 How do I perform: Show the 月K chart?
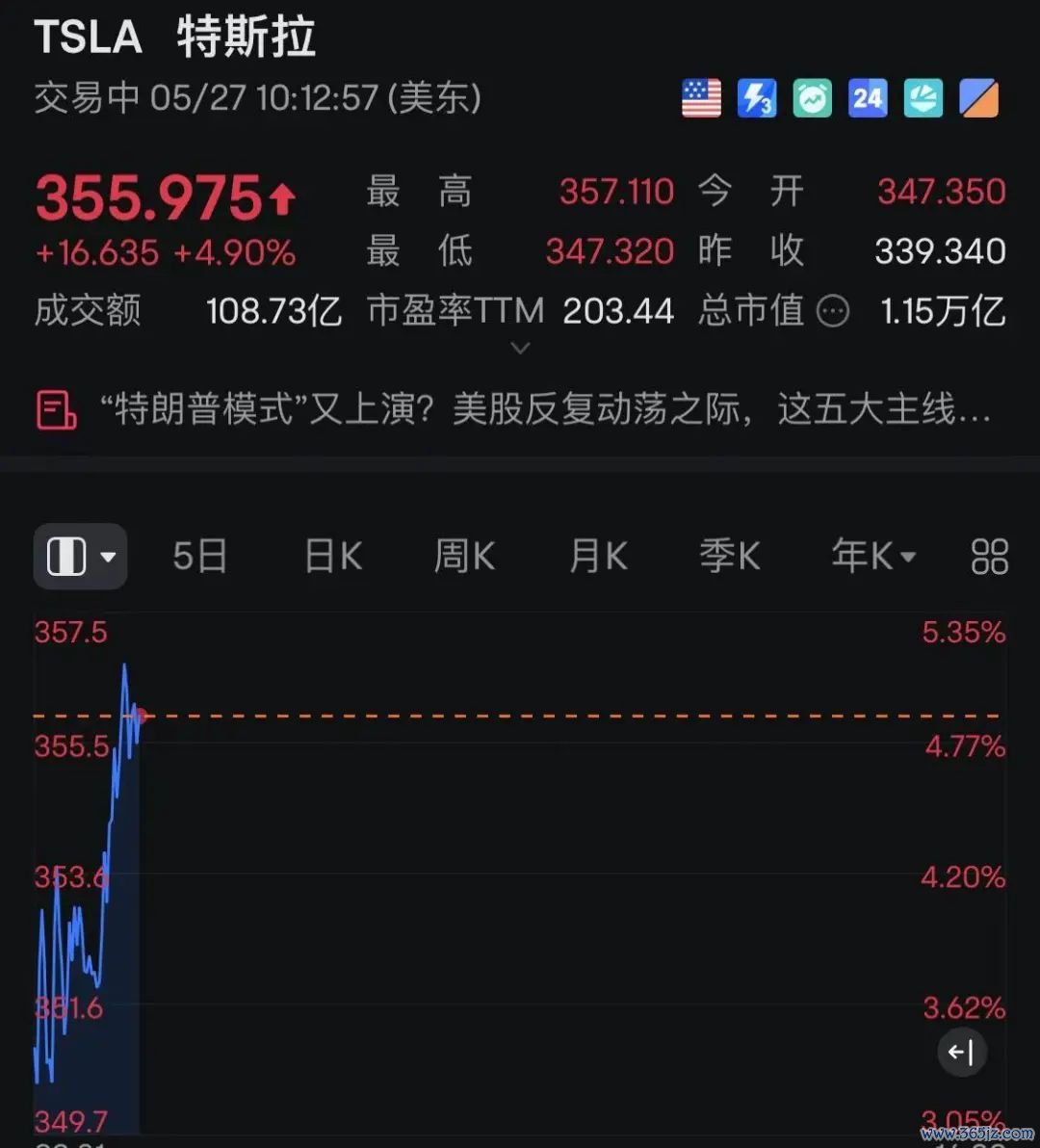[x=598, y=557]
